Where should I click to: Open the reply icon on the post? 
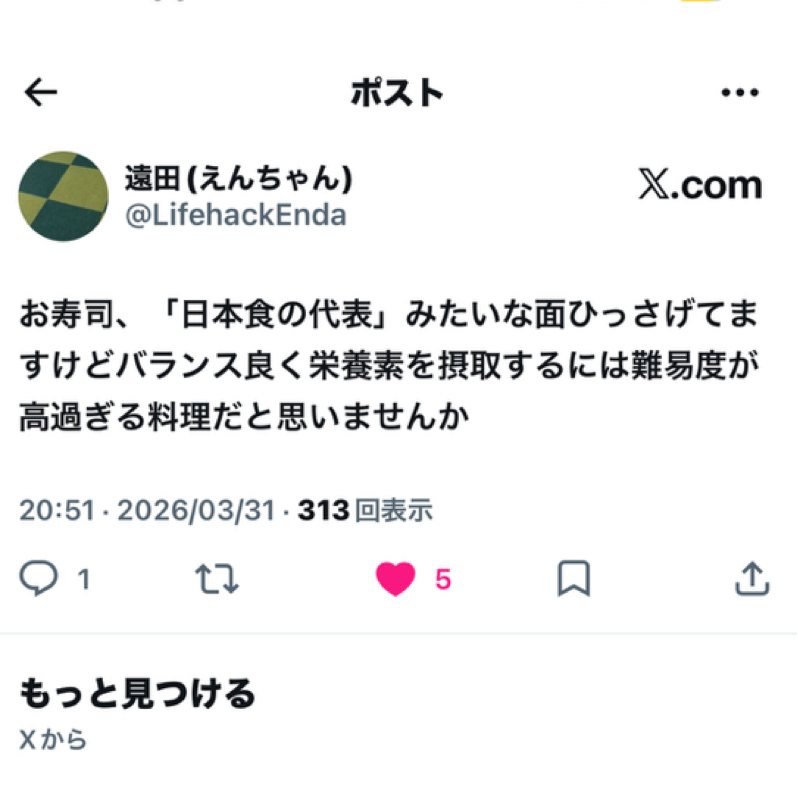pyautogui.click(x=38, y=577)
